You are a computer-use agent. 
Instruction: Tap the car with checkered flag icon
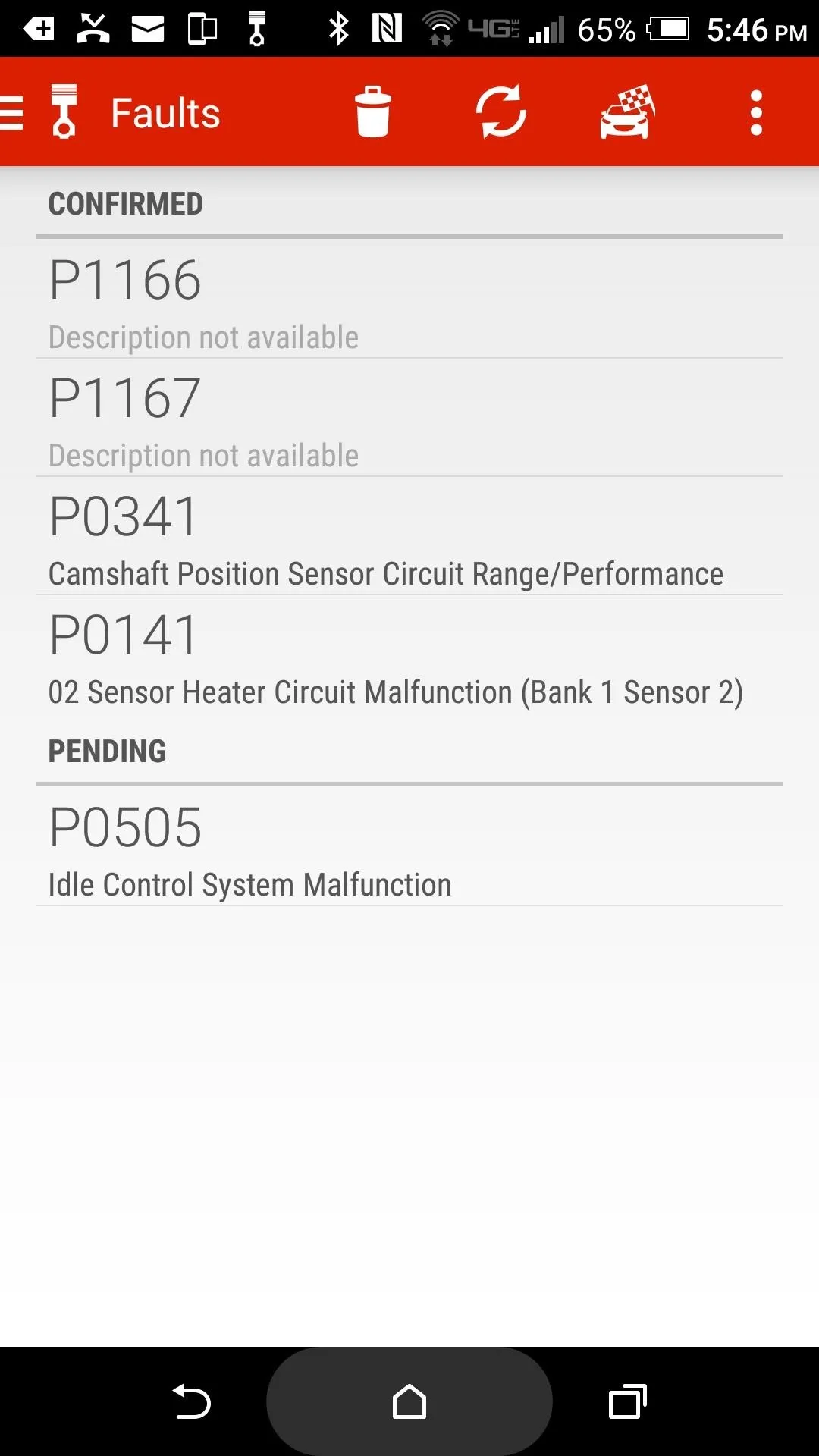627,112
